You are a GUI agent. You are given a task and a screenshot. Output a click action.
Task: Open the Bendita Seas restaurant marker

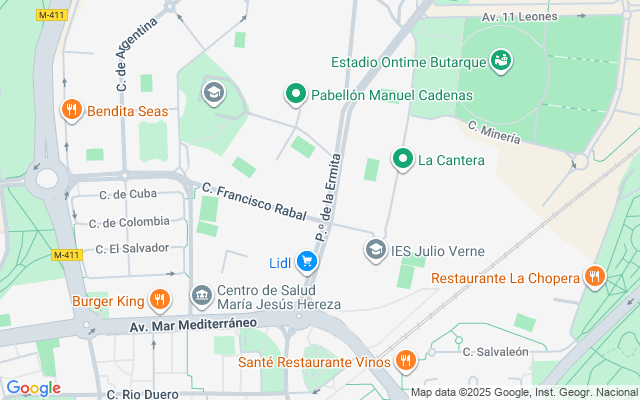(x=70, y=111)
